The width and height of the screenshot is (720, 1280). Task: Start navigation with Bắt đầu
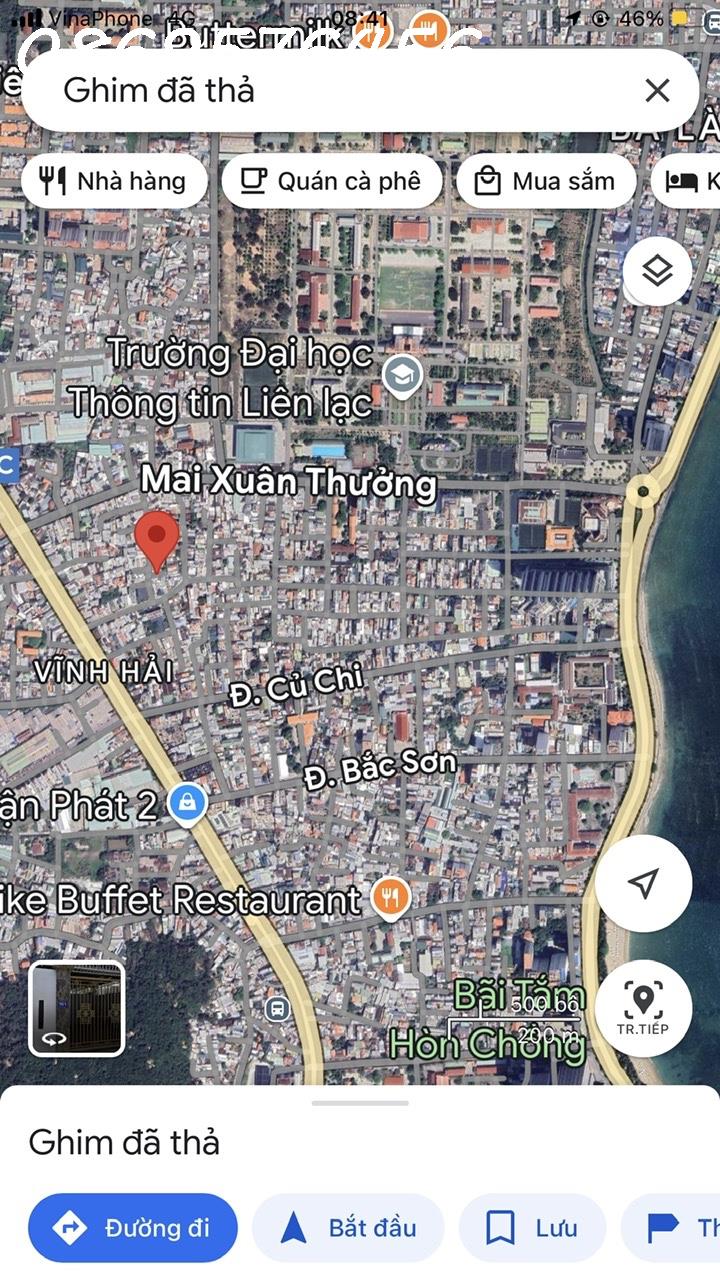(x=346, y=1227)
